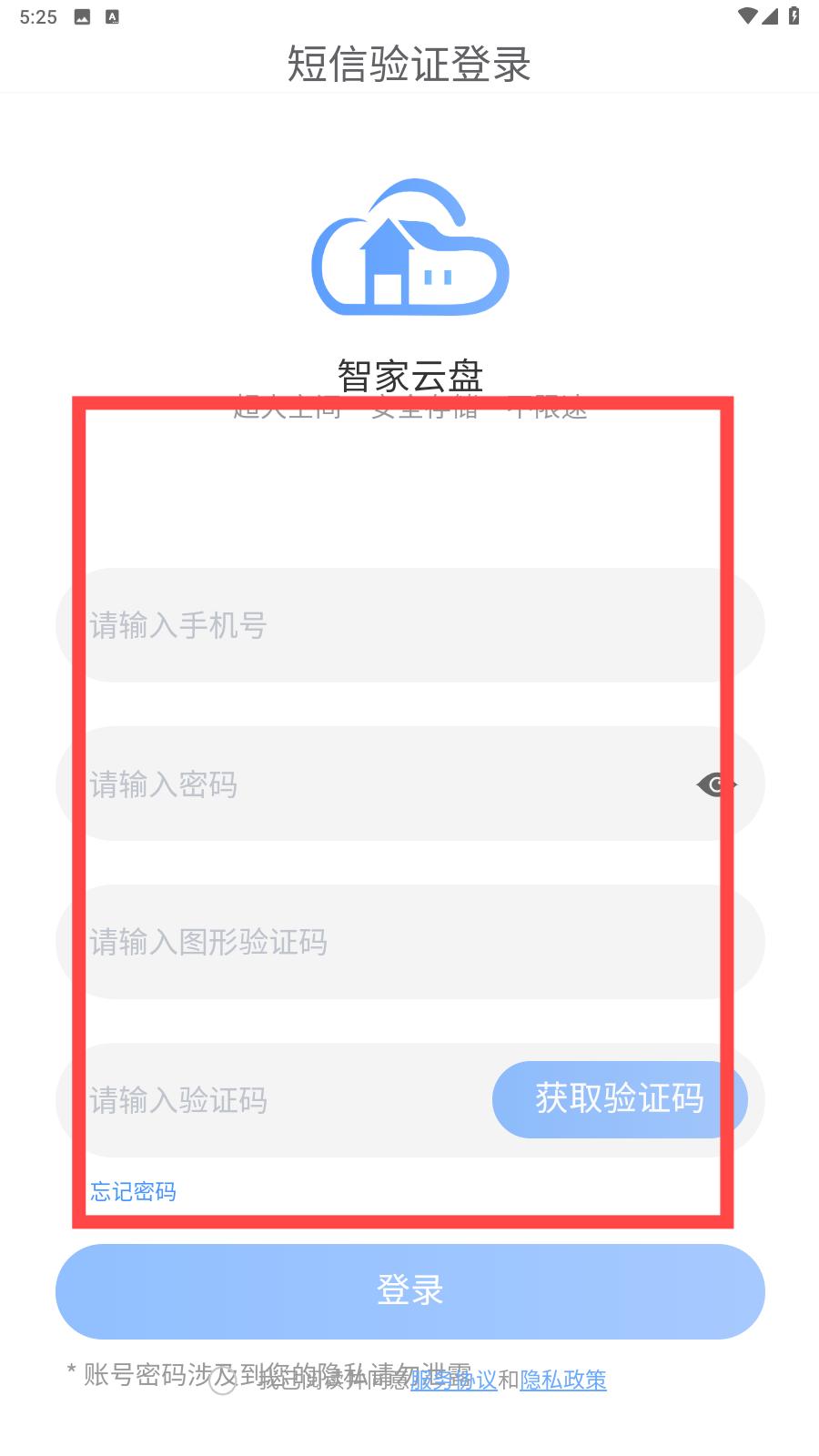Check the agreement consent circle

pos(223,1380)
